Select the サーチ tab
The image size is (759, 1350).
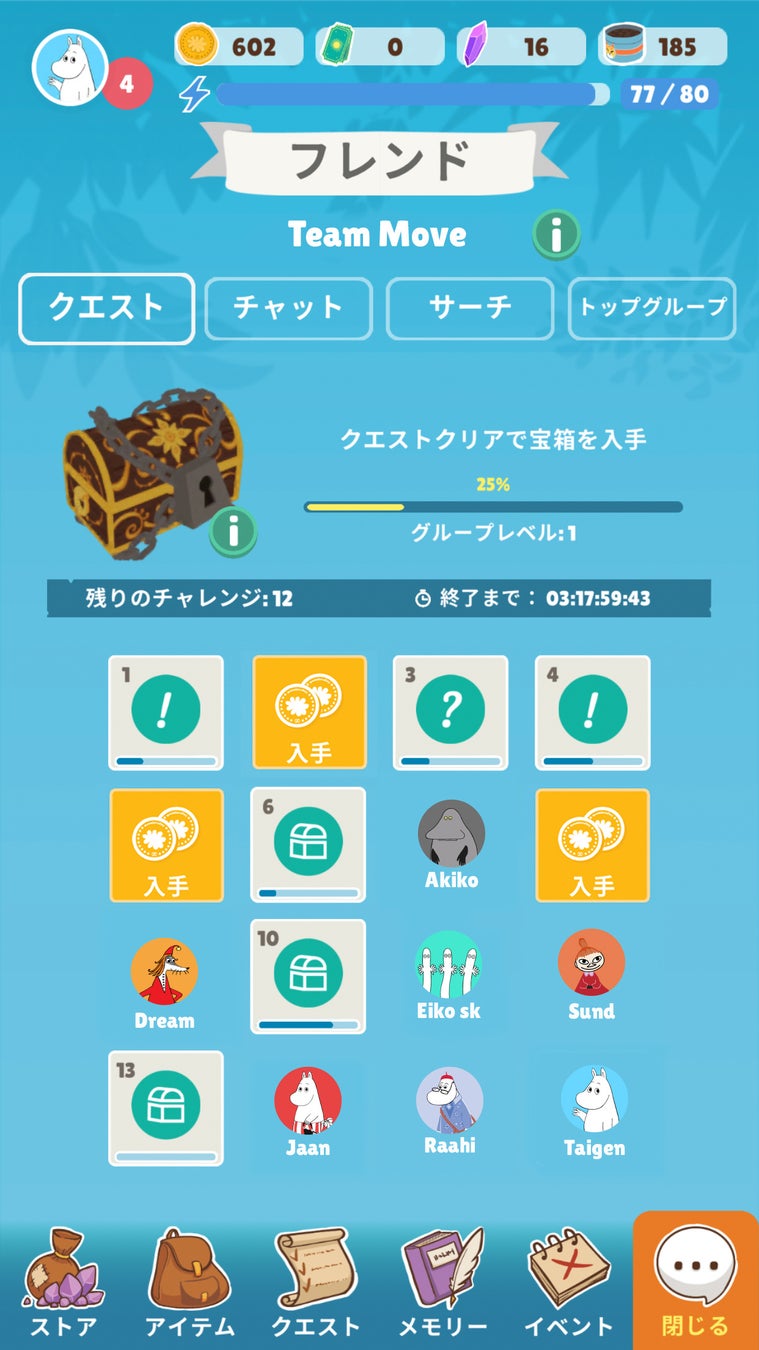(470, 308)
